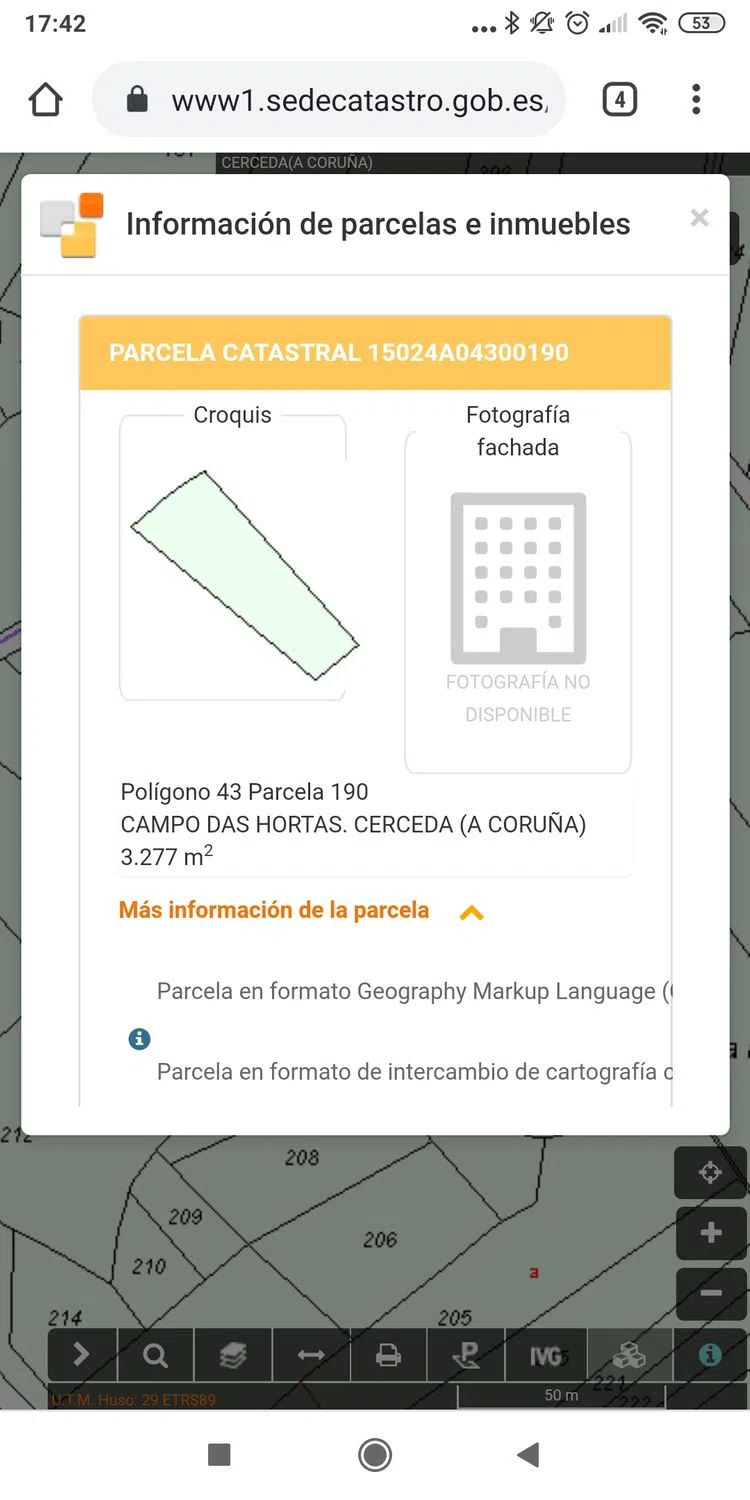
Task: Select the map information tool
Action: point(710,1355)
